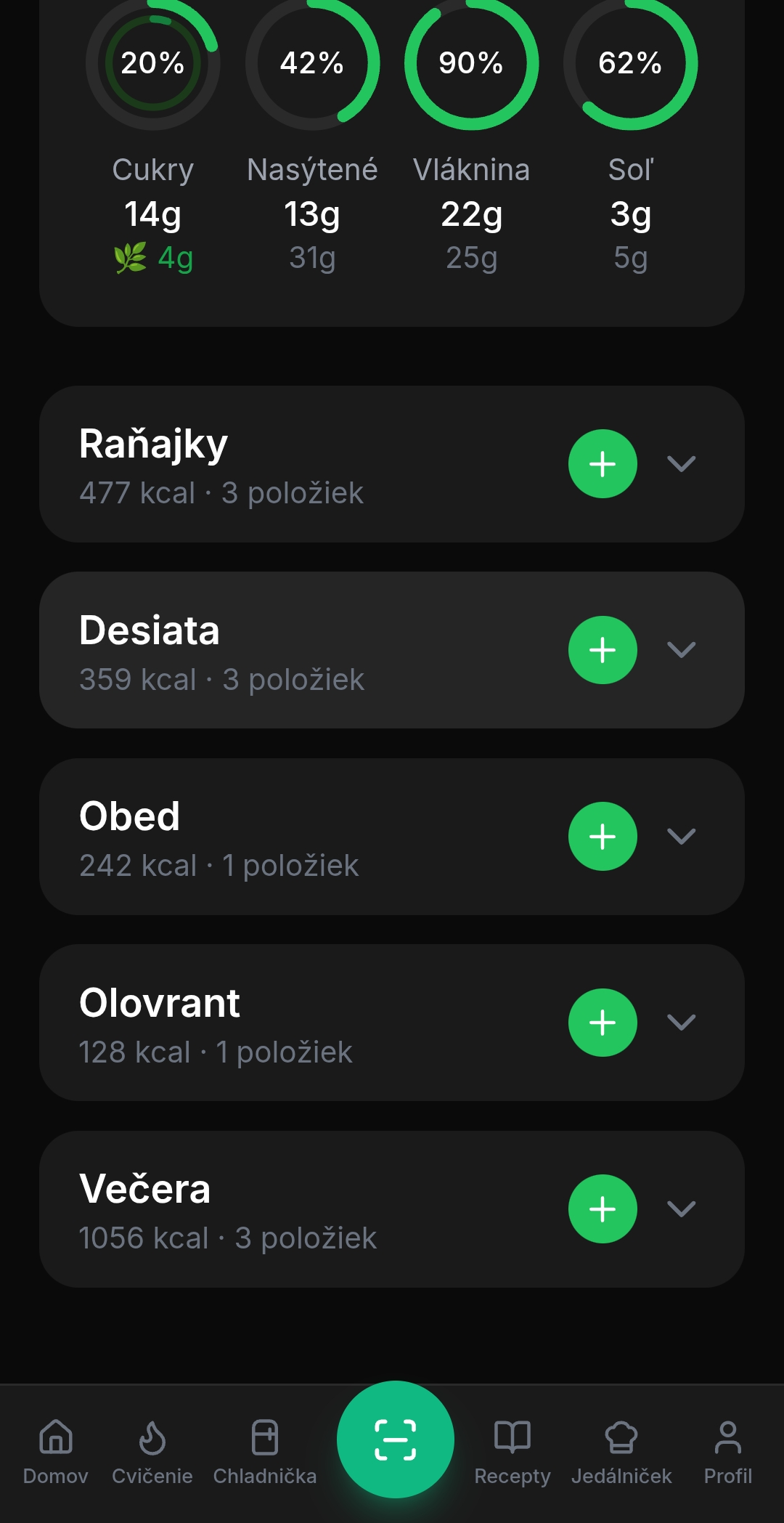This screenshot has height=1523, width=784.
Task: Expand the Desiata meal section
Action: 682,650
